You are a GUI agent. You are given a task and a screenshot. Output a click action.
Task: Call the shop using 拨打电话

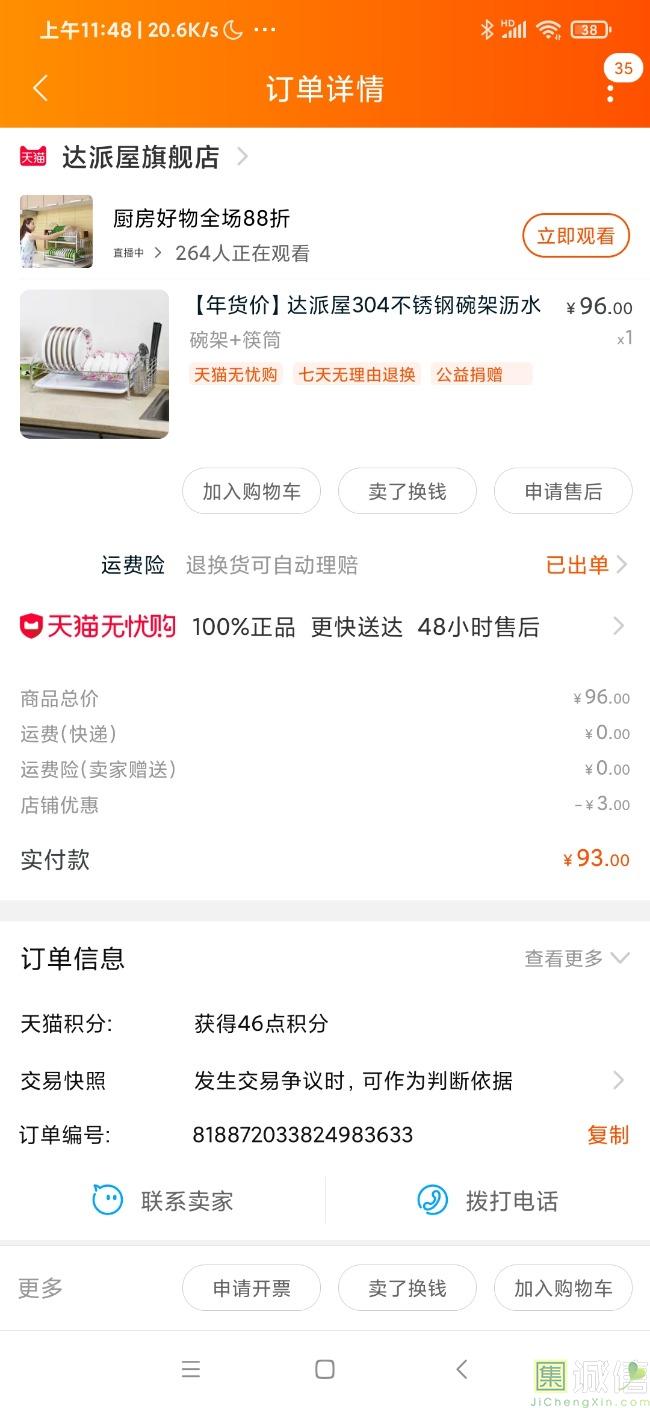[x=488, y=1200]
